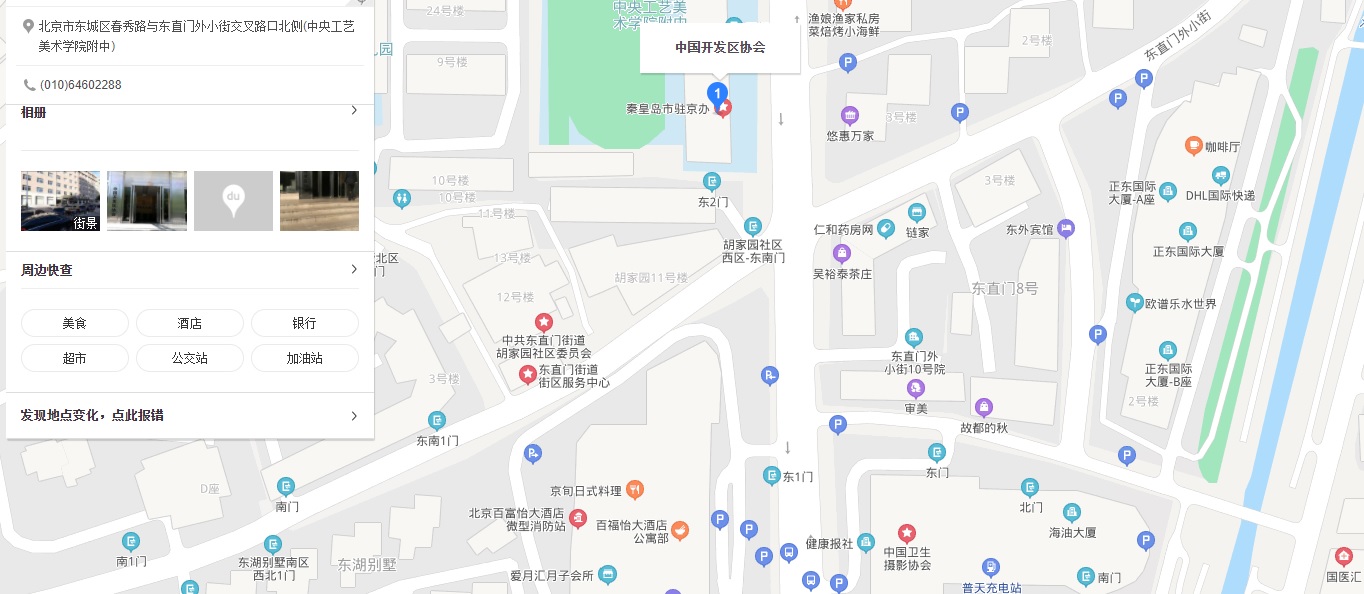The width and height of the screenshot is (1364, 594).
Task: Select the 公交站 nearby search chip
Action: pyautogui.click(x=190, y=358)
